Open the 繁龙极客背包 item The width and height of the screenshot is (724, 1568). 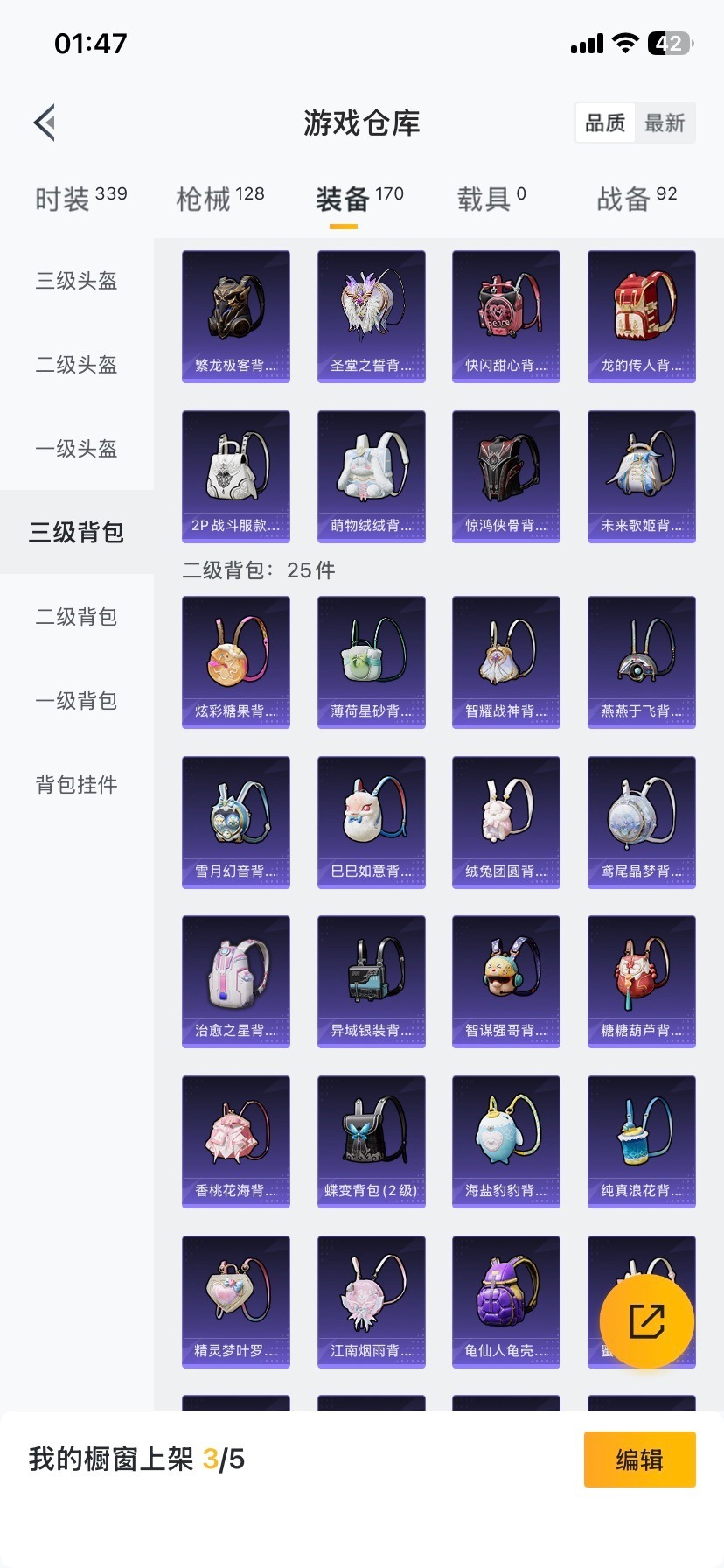point(235,315)
